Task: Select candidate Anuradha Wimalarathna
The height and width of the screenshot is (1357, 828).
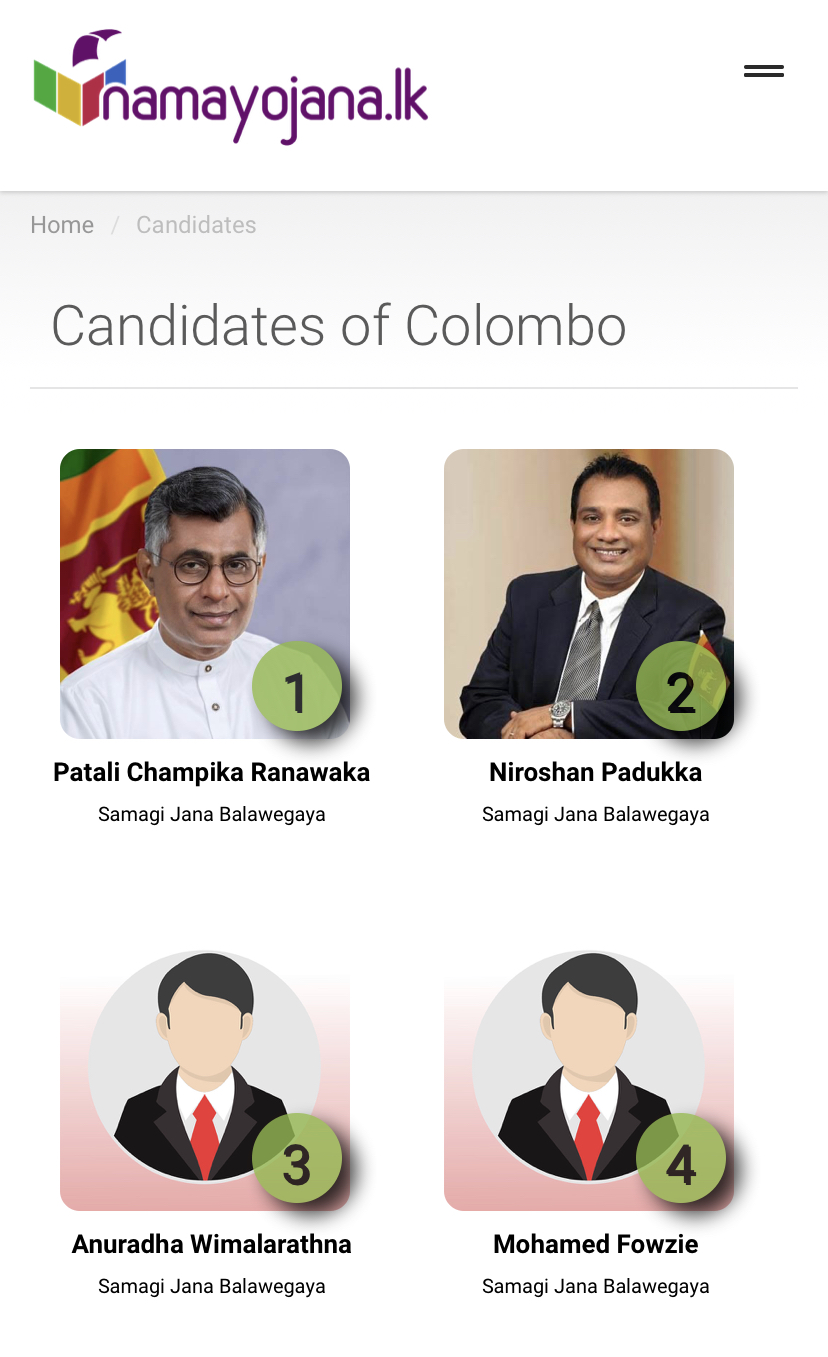Action: 205,1080
